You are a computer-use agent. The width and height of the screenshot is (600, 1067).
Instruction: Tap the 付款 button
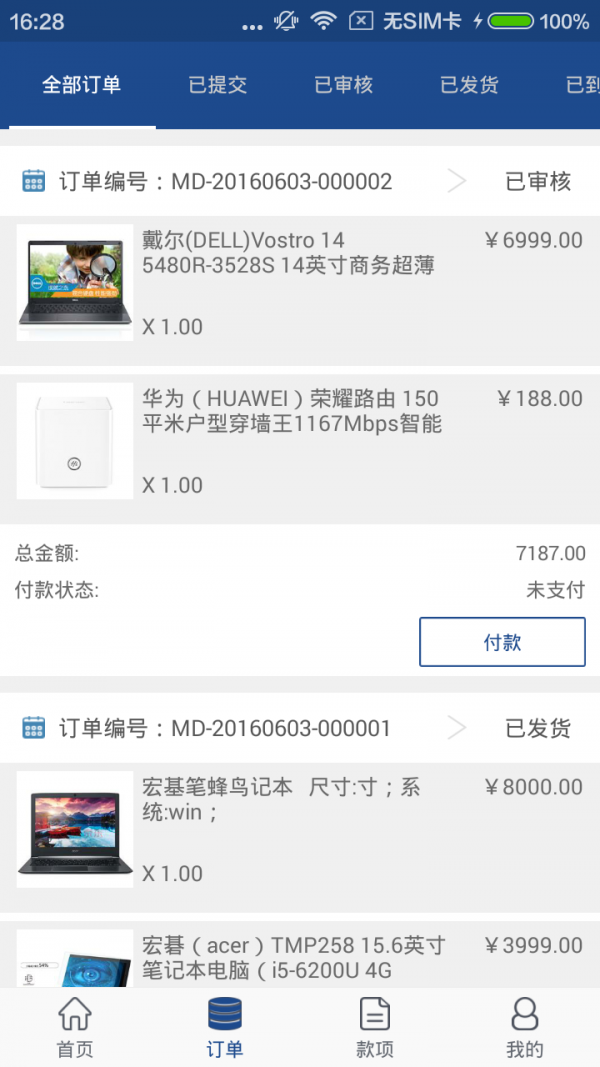click(x=502, y=642)
